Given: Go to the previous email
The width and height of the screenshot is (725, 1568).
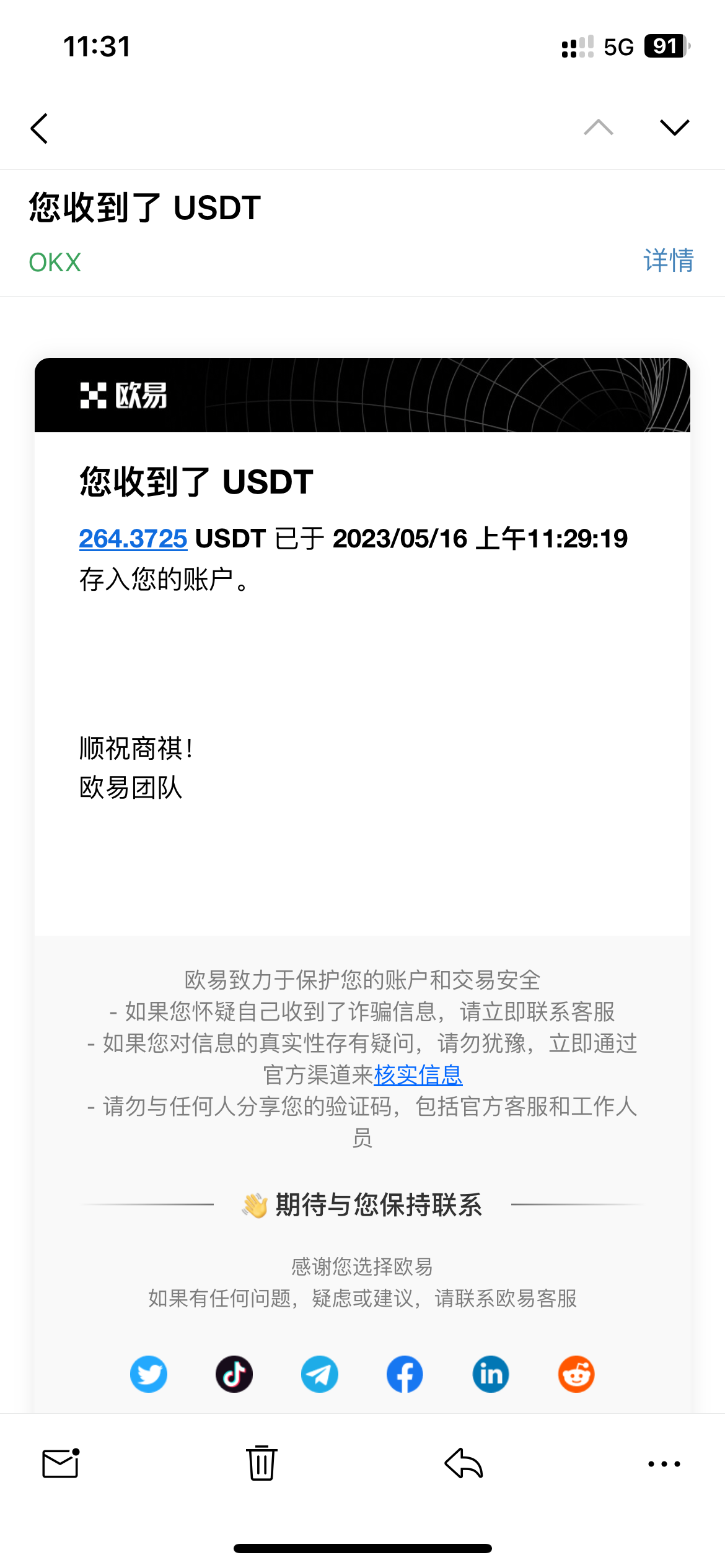Looking at the screenshot, I should coord(598,128).
